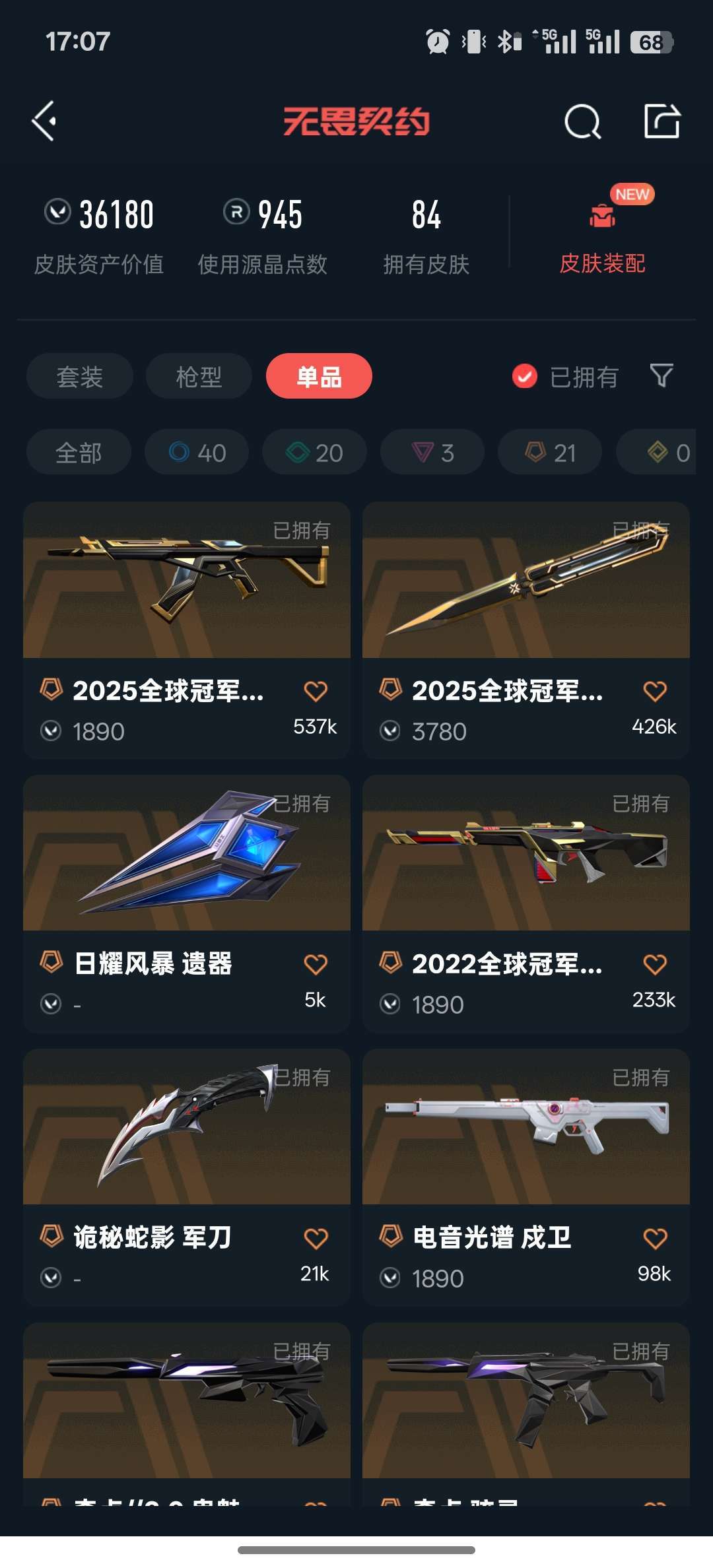Tap the share icon in the top bar

coord(662,121)
